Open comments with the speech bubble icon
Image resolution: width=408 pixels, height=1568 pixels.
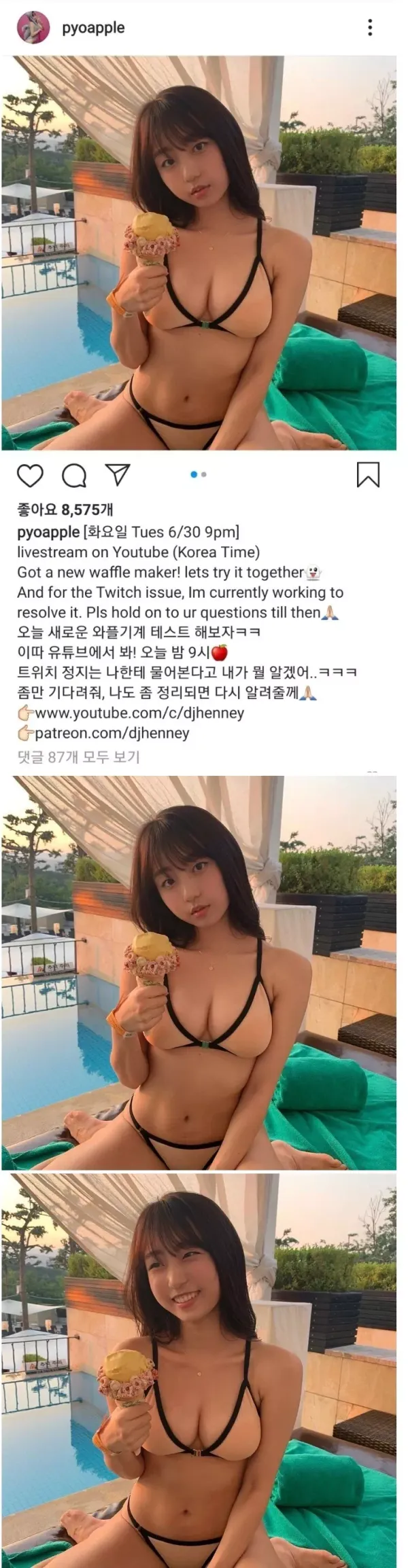pyautogui.click(x=74, y=476)
